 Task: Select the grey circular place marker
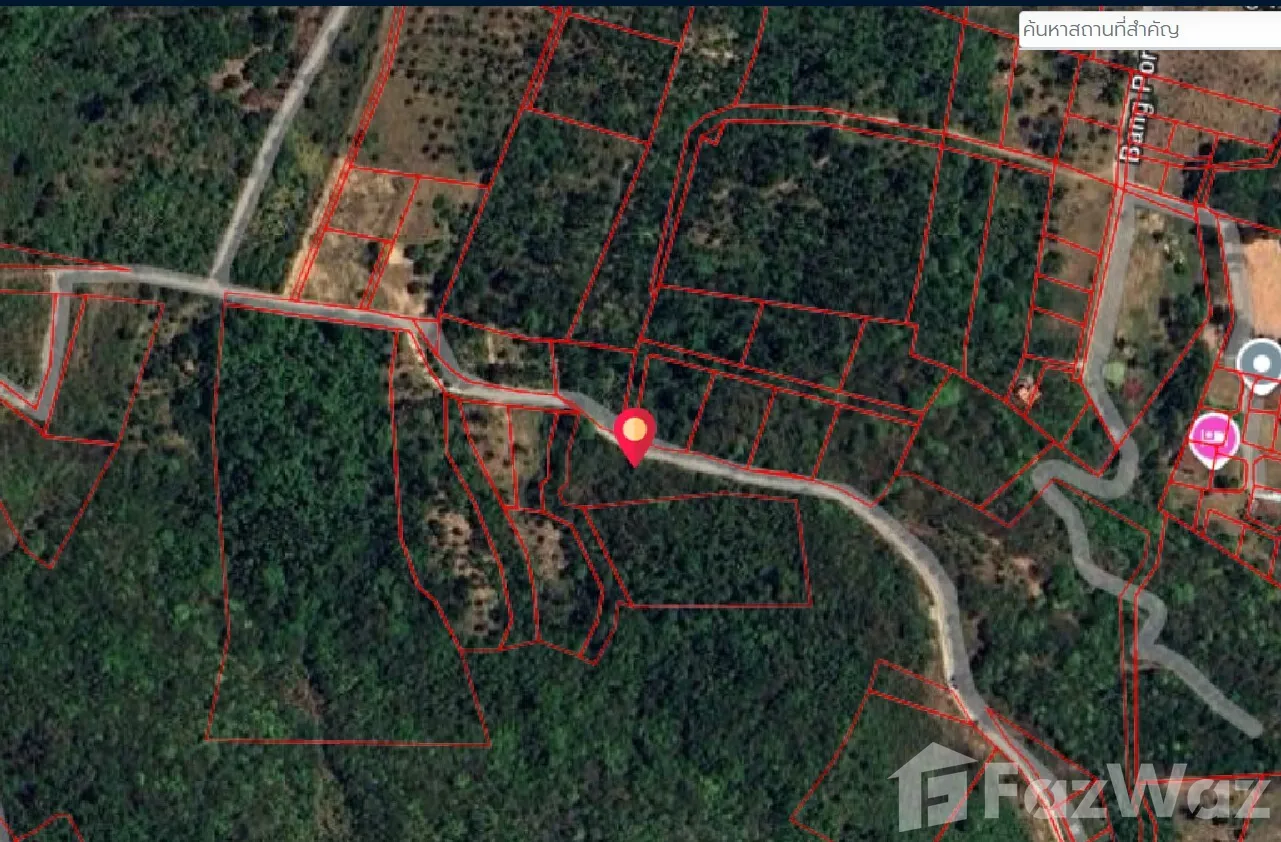point(1260,364)
